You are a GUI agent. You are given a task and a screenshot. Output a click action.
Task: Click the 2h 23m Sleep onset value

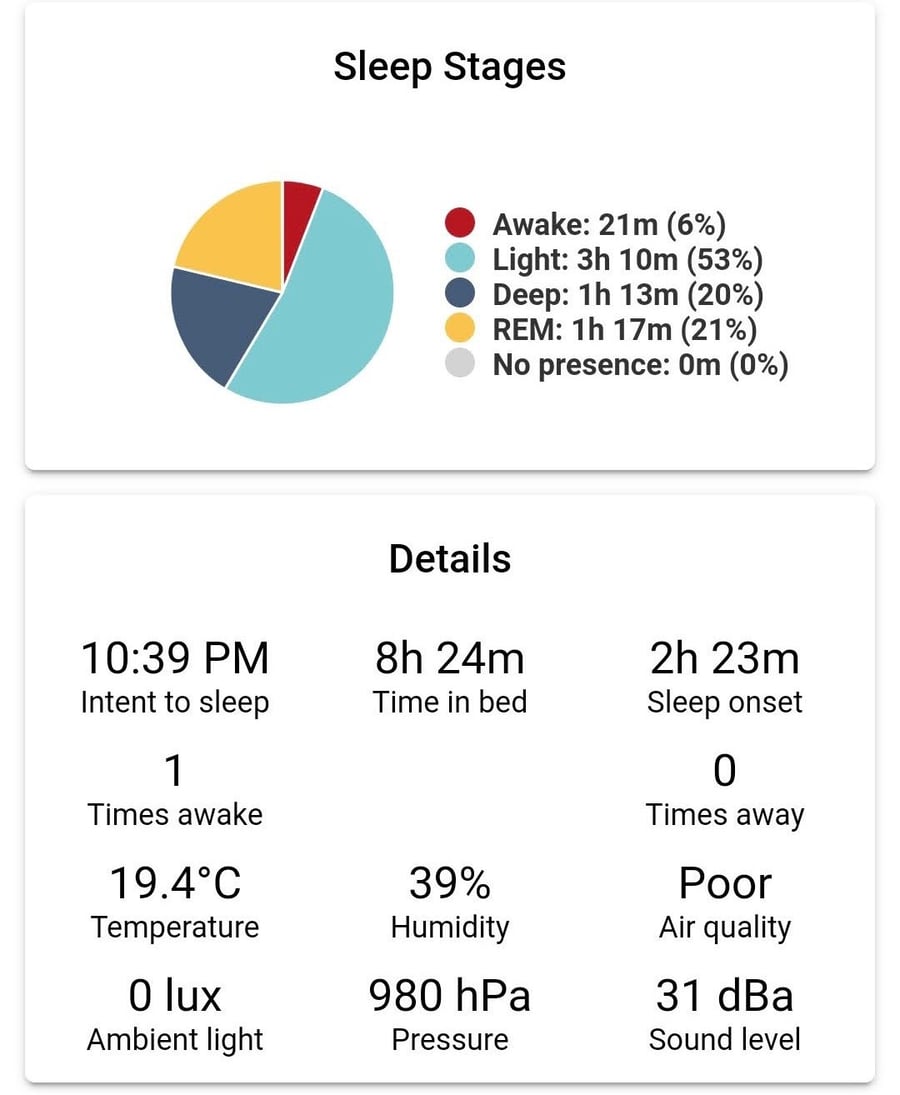click(x=724, y=657)
